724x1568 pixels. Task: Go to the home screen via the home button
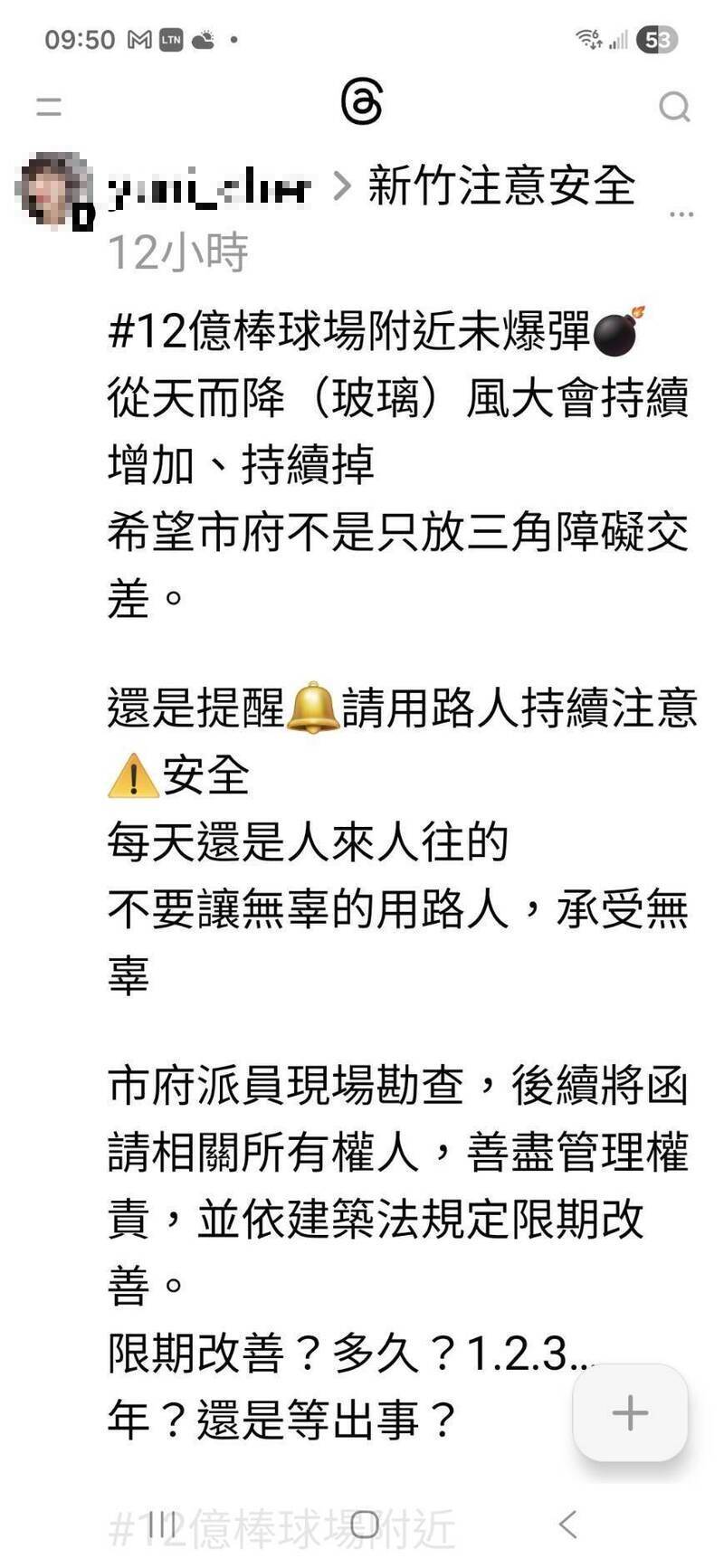point(364,1524)
